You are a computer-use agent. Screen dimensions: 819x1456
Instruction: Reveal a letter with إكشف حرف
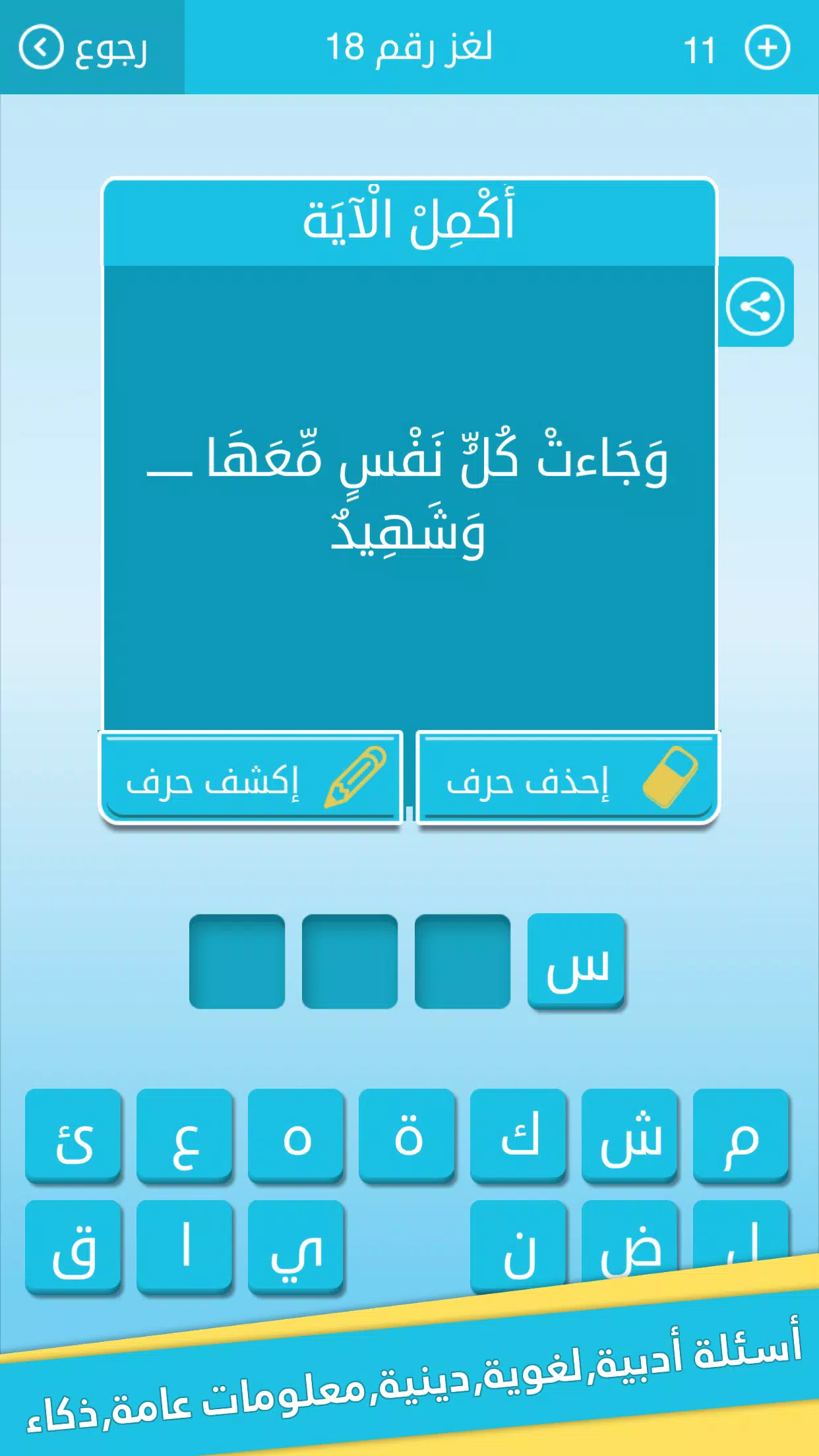point(251,779)
